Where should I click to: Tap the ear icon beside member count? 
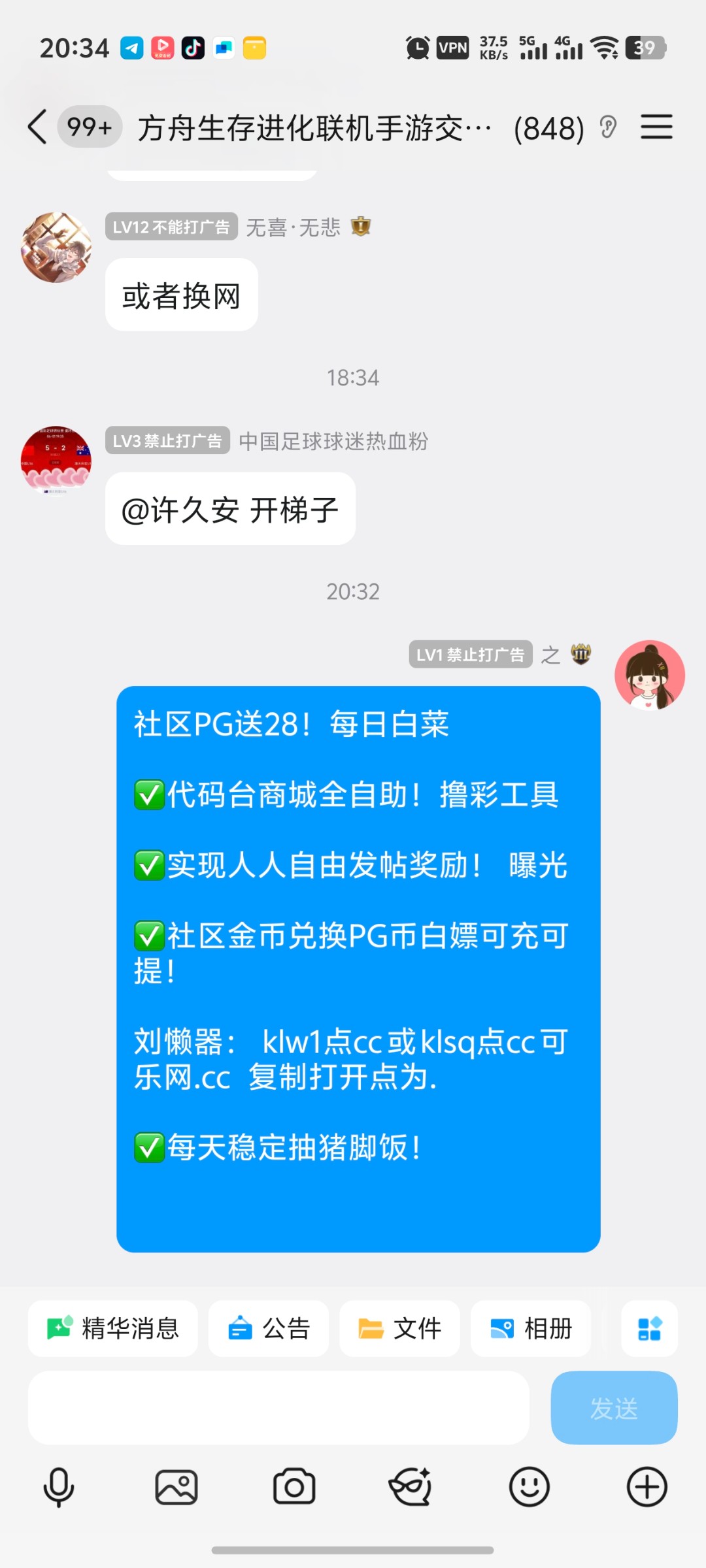(x=608, y=127)
